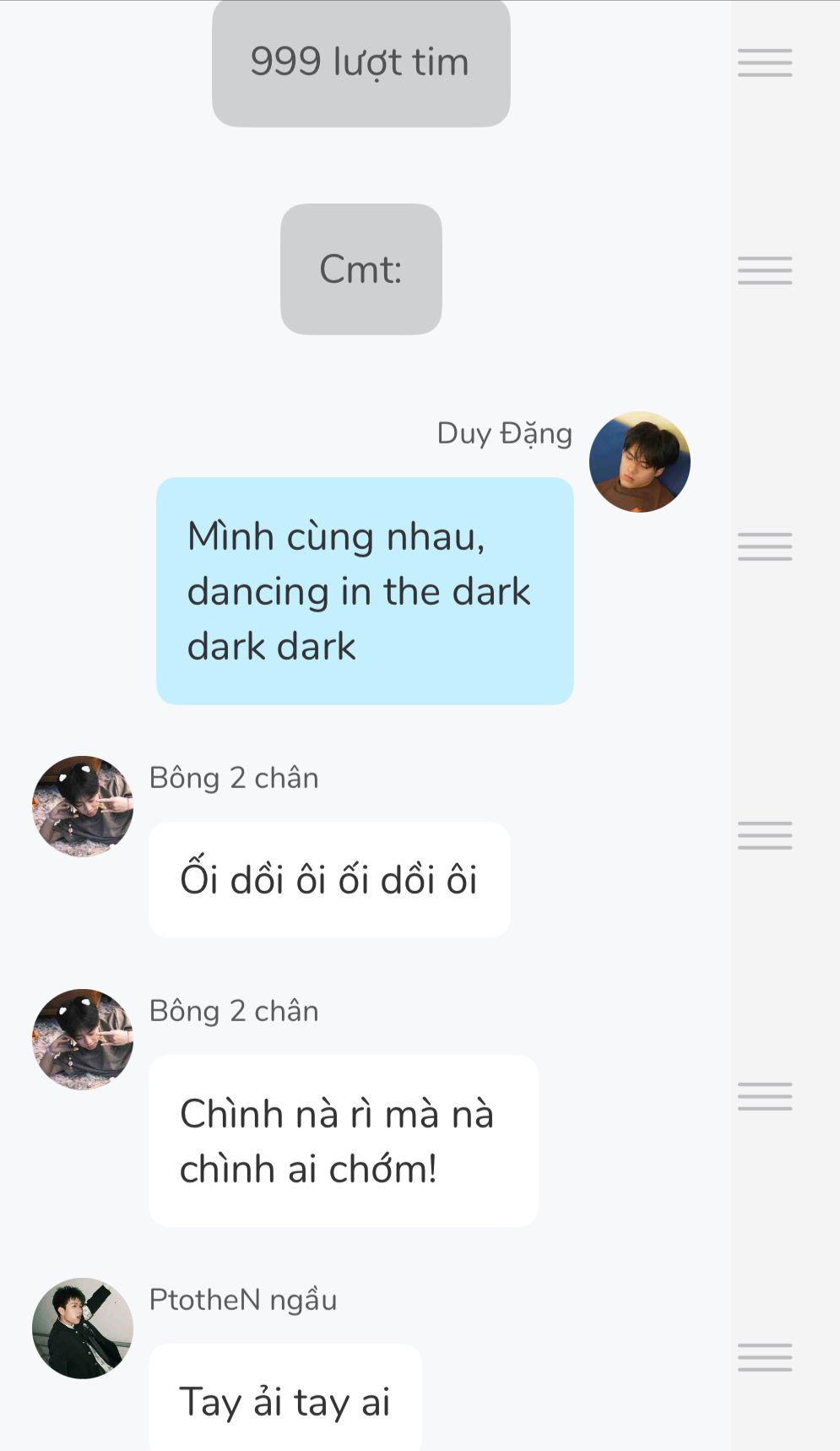
Task: Tap Bông 2 chân's avatar above "Ối dồi ôi"
Action: (x=83, y=807)
